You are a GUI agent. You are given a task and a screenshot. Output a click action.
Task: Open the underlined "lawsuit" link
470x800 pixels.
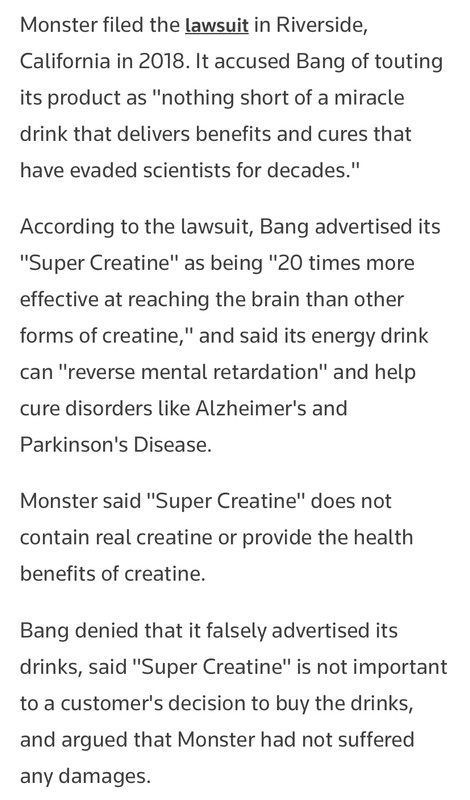[x=217, y=26]
